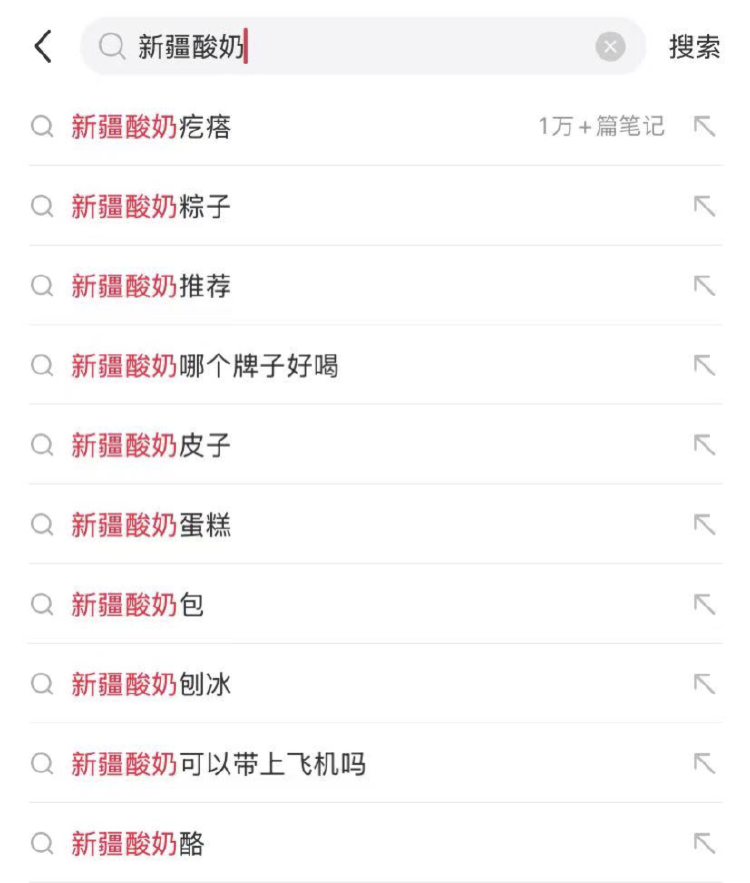The image size is (750, 883).
Task: Tap the arrow icon beside 新疆酸奶刨冰
Action: (x=704, y=685)
